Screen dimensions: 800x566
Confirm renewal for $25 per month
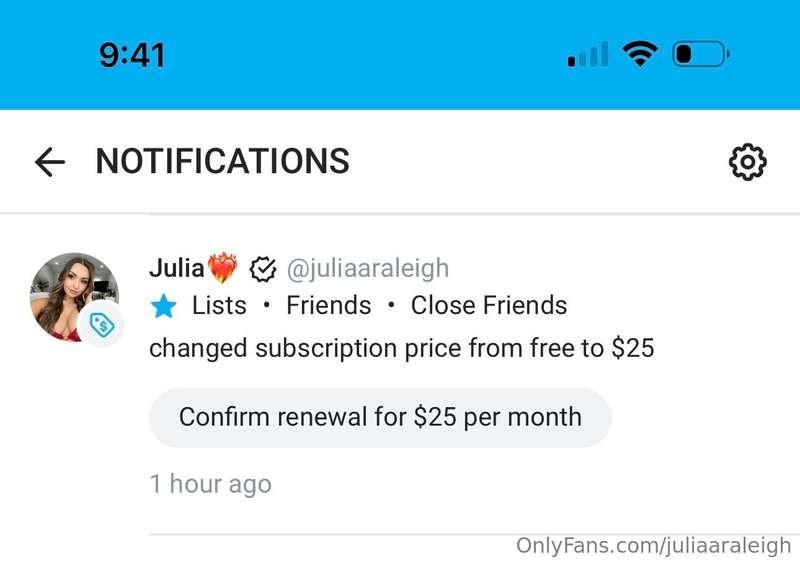pos(380,417)
